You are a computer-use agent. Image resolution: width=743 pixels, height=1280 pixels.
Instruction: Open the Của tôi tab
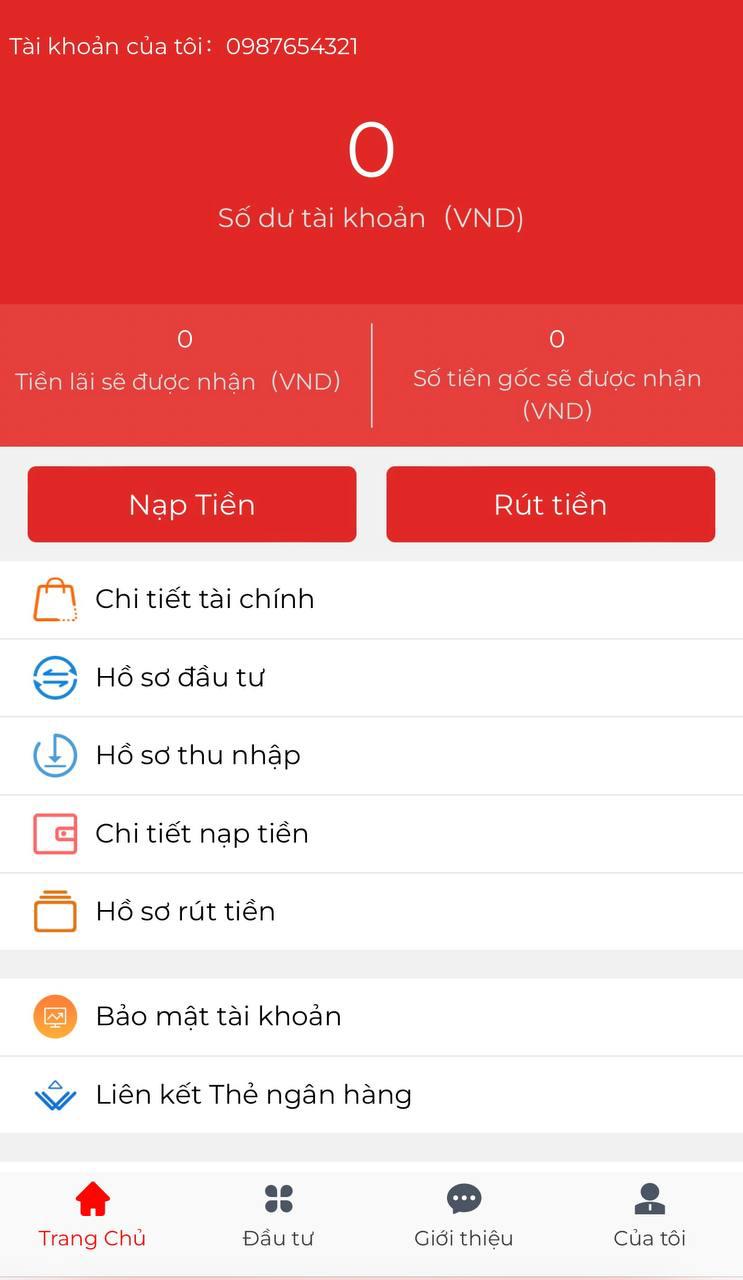(x=649, y=1215)
